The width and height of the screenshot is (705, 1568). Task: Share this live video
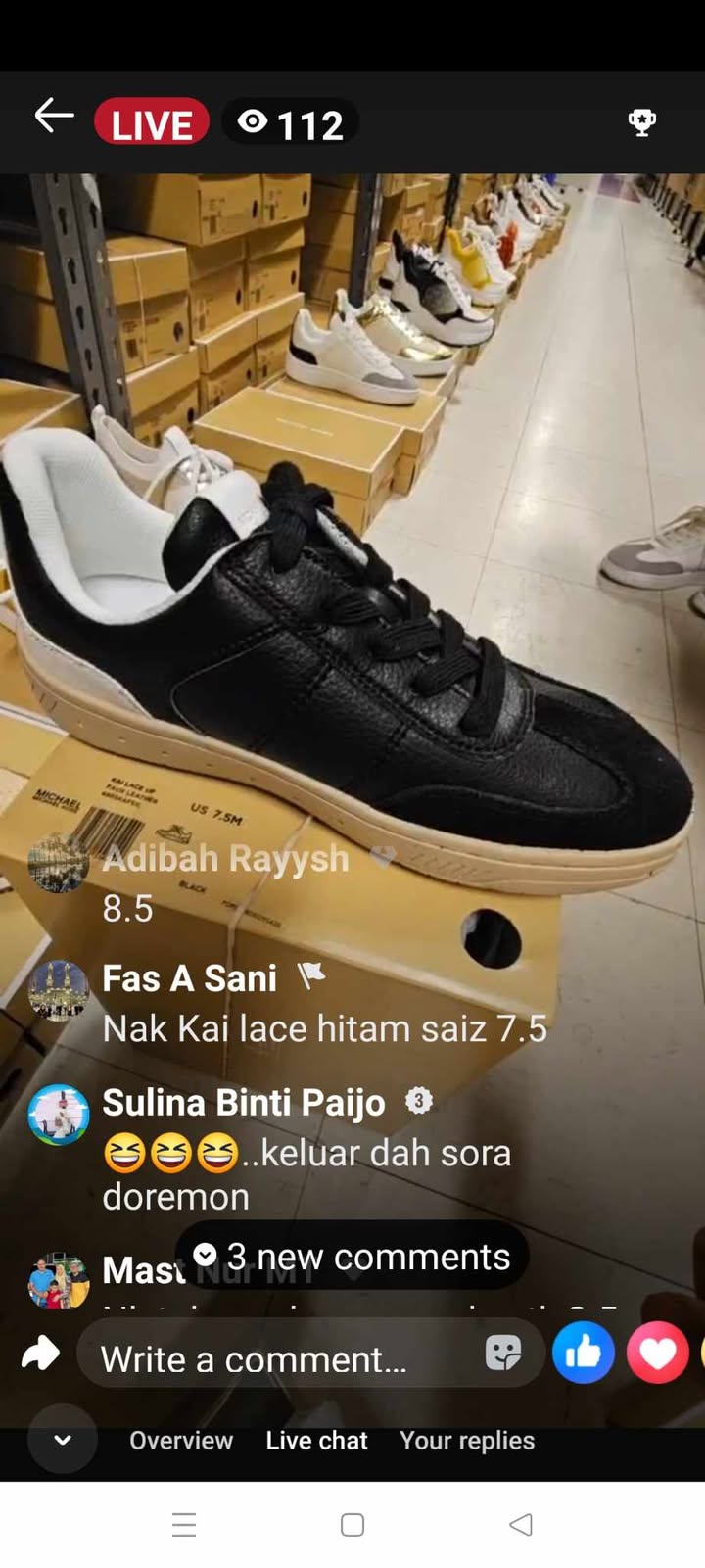click(40, 1354)
